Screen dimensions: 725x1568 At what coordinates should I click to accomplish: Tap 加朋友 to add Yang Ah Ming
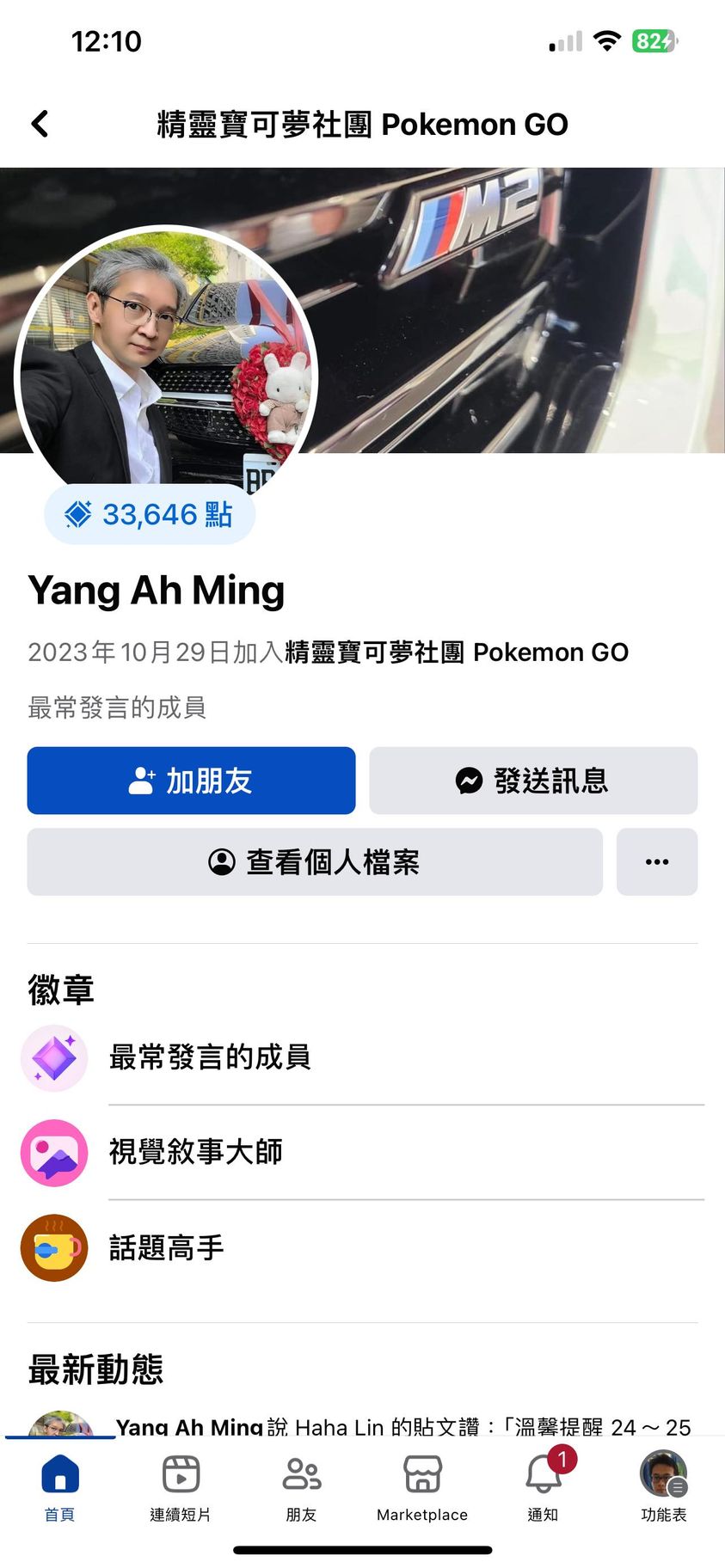tap(191, 781)
